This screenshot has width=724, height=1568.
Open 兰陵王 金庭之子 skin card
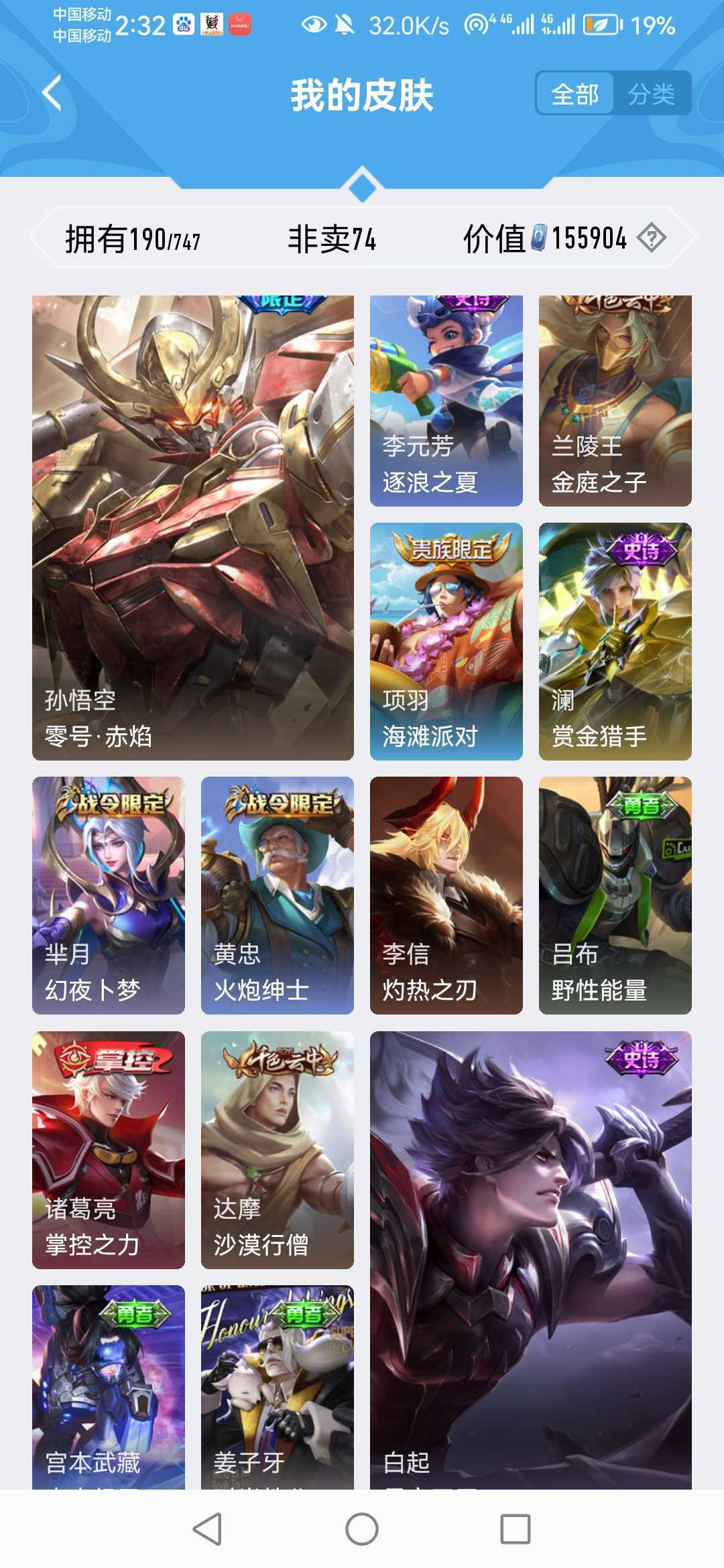[615, 401]
